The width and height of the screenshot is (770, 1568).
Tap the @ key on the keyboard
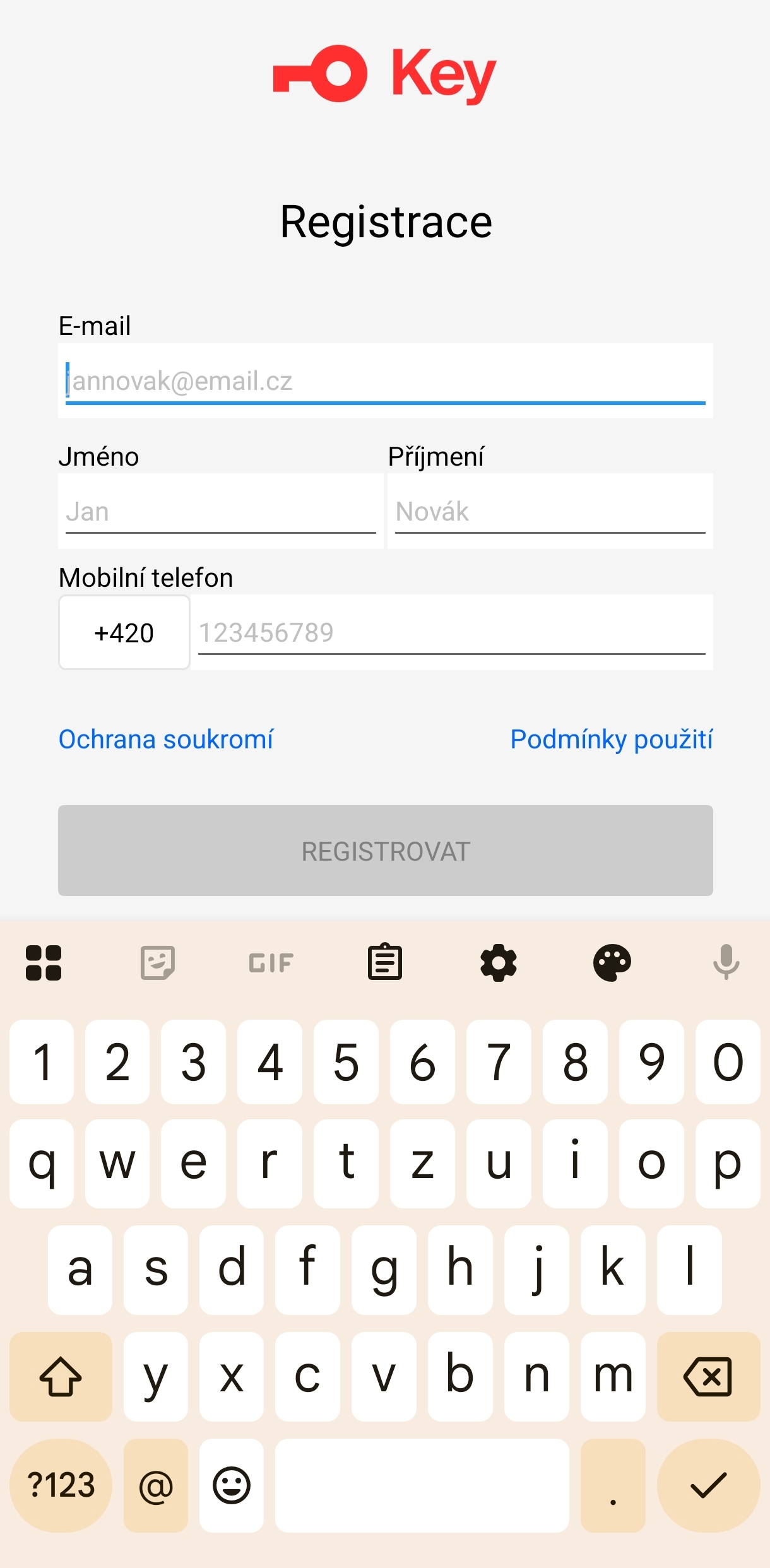[156, 1485]
